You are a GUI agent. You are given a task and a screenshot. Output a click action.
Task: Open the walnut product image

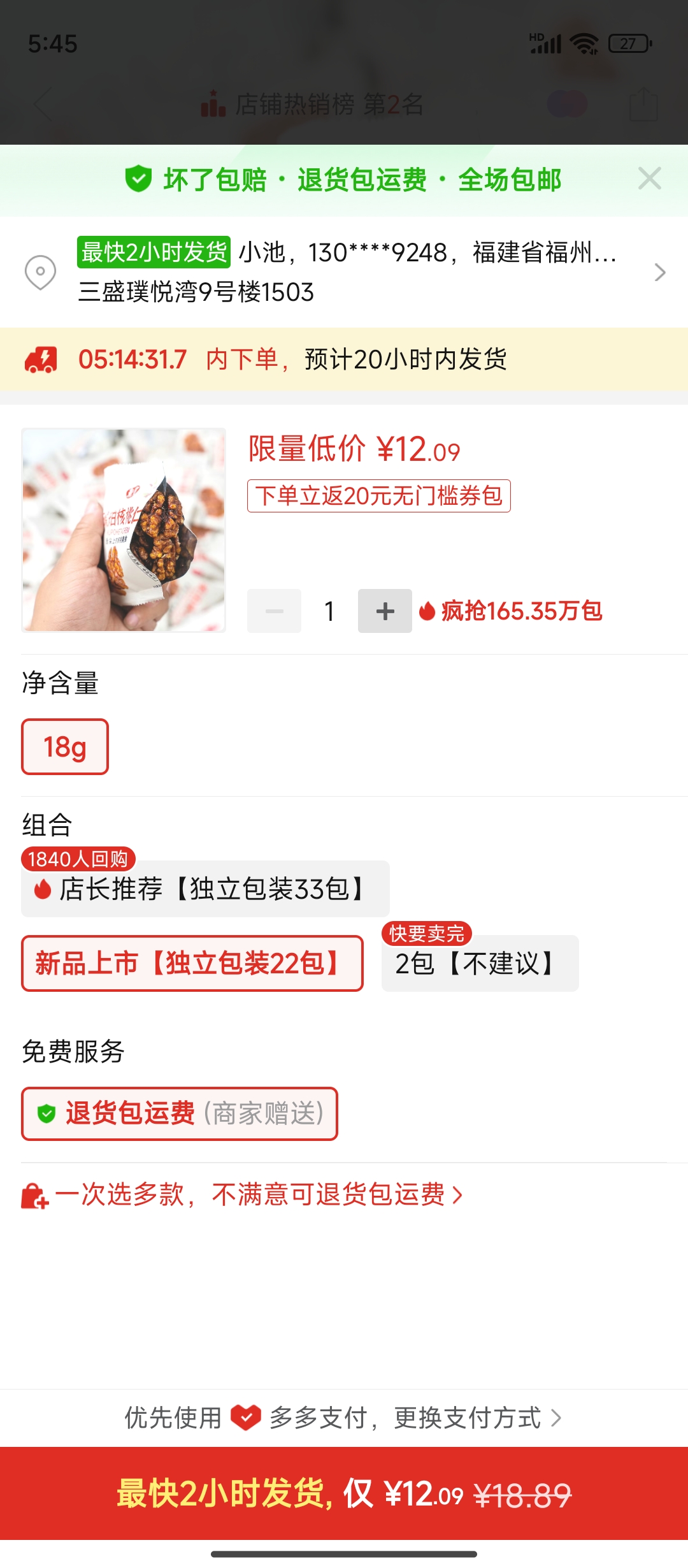click(124, 530)
